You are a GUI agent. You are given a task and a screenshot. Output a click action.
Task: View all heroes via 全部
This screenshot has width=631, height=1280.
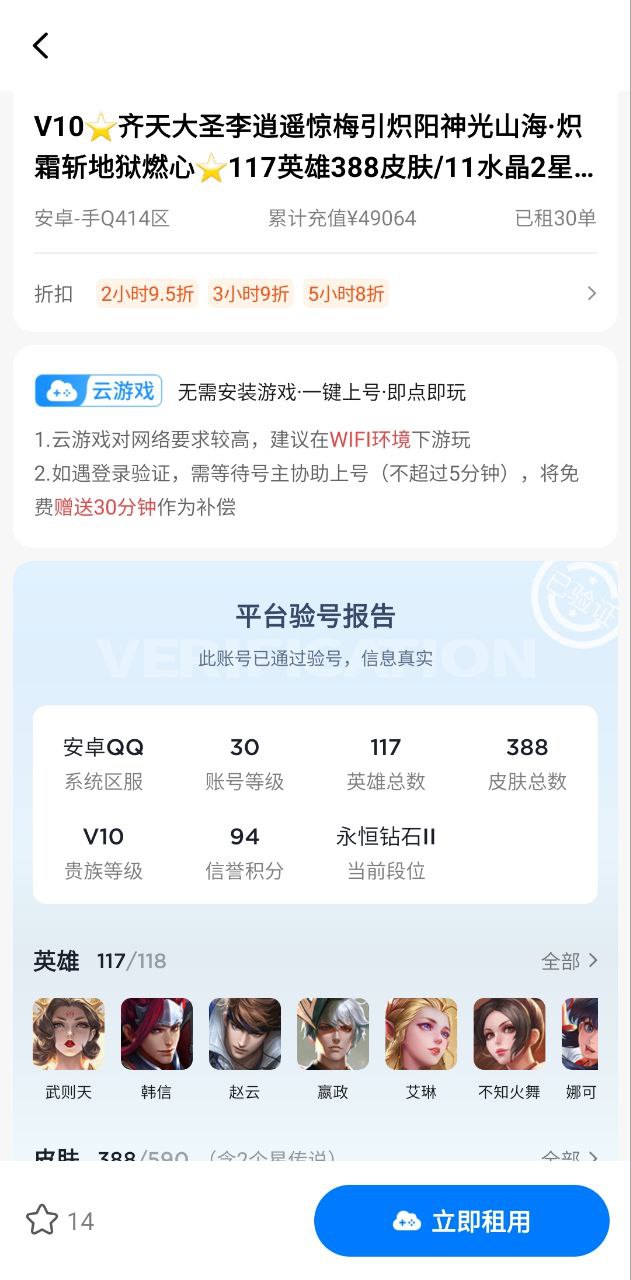point(569,961)
